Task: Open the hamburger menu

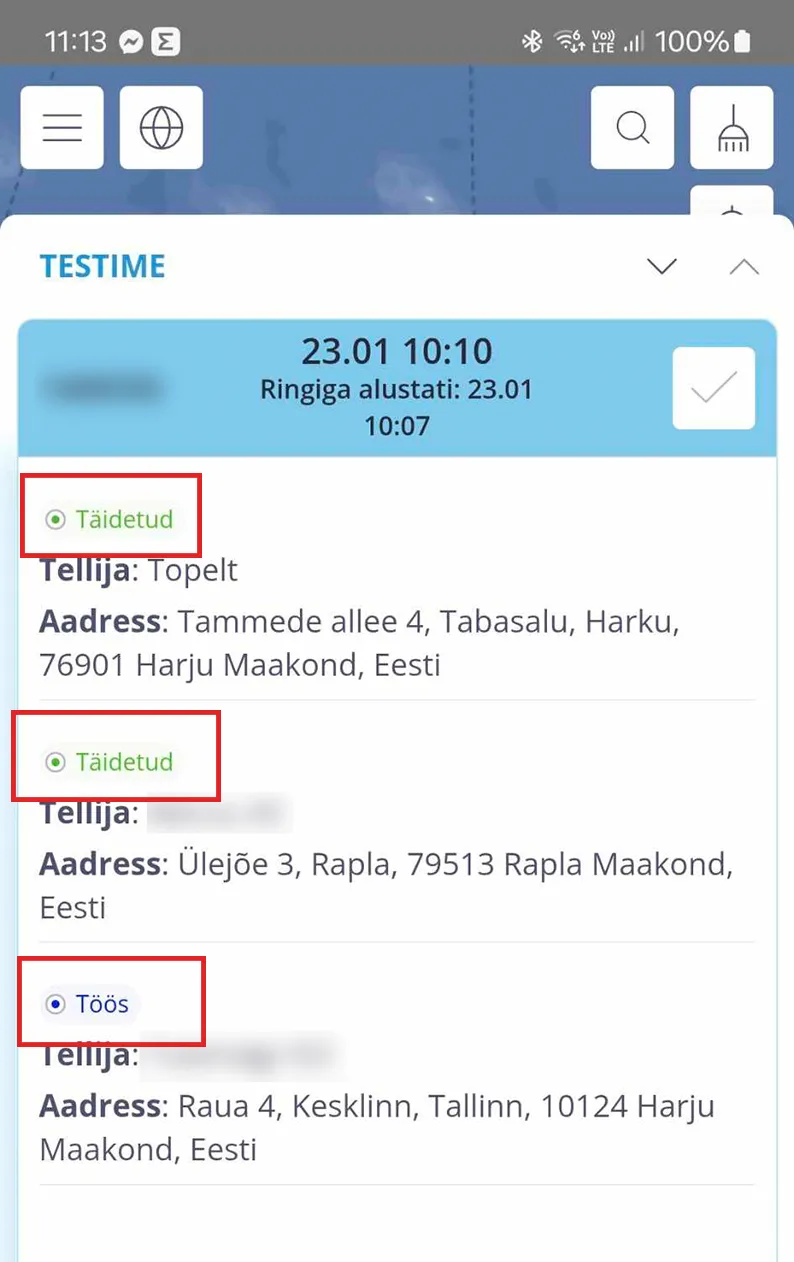Action: [x=62, y=128]
